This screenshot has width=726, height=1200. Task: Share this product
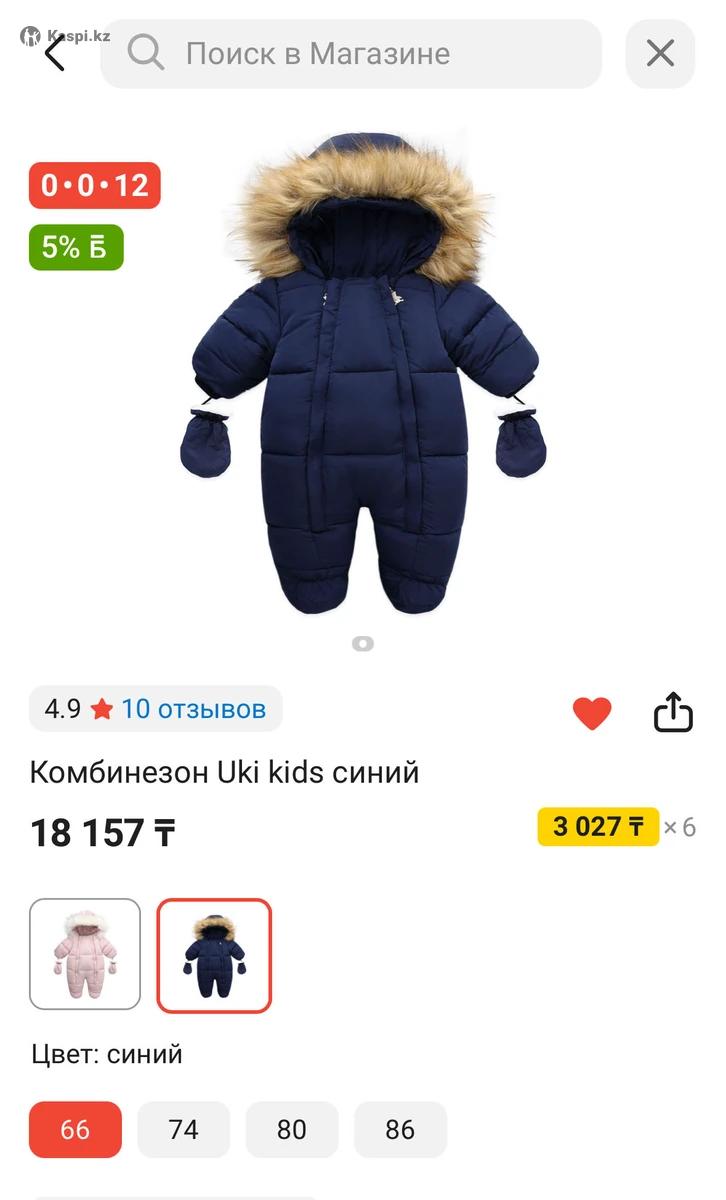673,713
